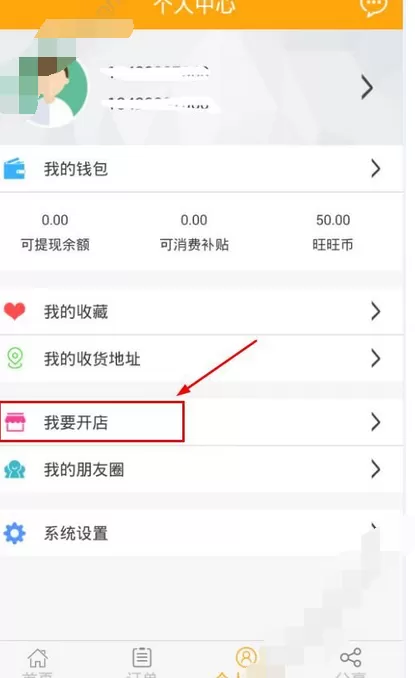Switch to the share tab
The width and height of the screenshot is (415, 678).
click(351, 662)
